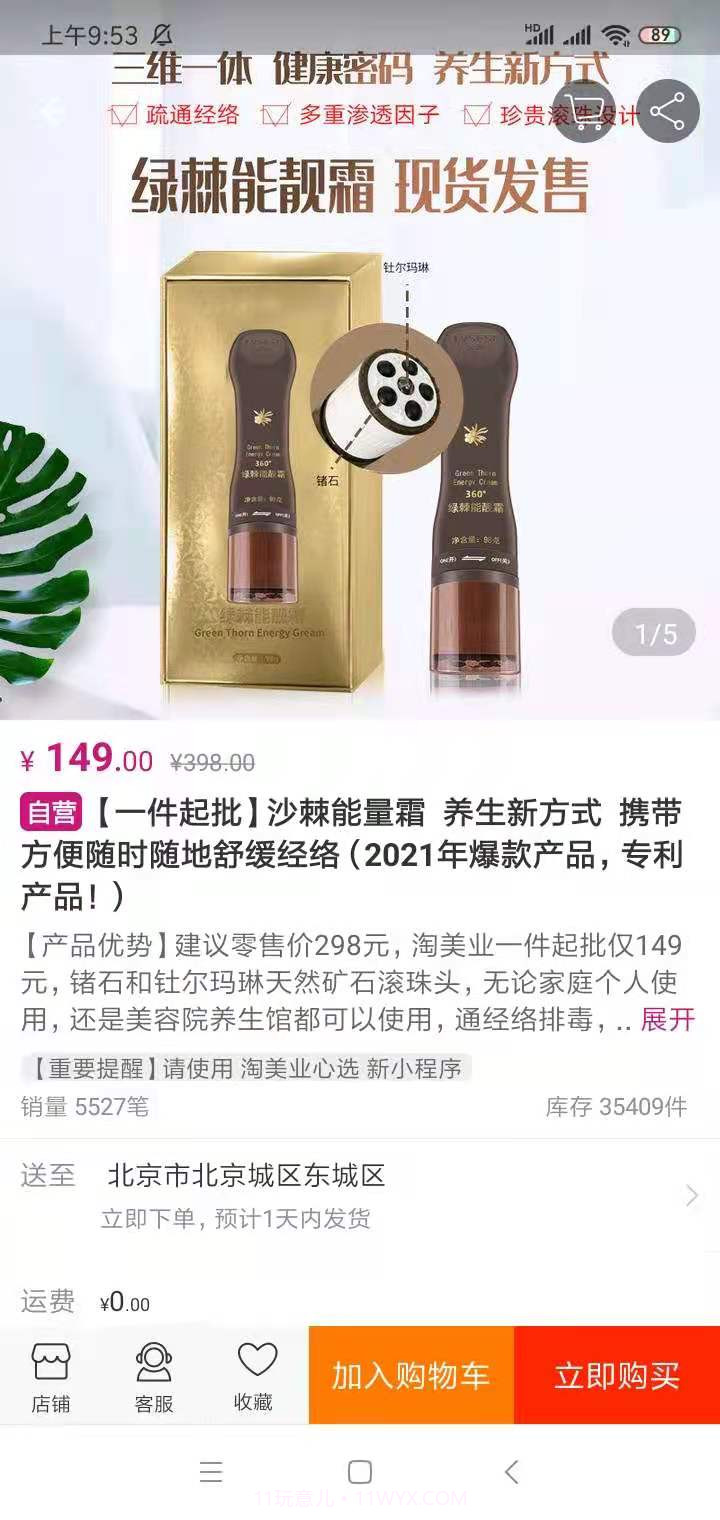Open delivery address chevron for 北京市东城区
This screenshot has height=1520, width=720.
coord(688,1195)
